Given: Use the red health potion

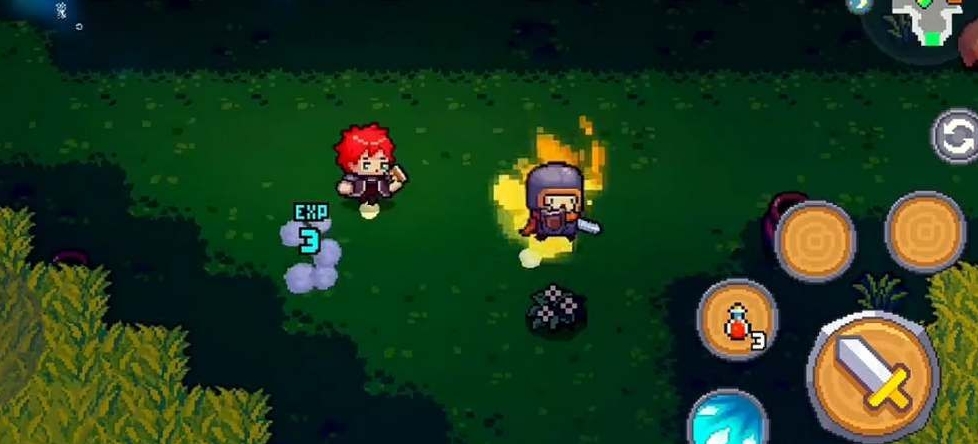Looking at the screenshot, I should pyautogui.click(x=737, y=322).
